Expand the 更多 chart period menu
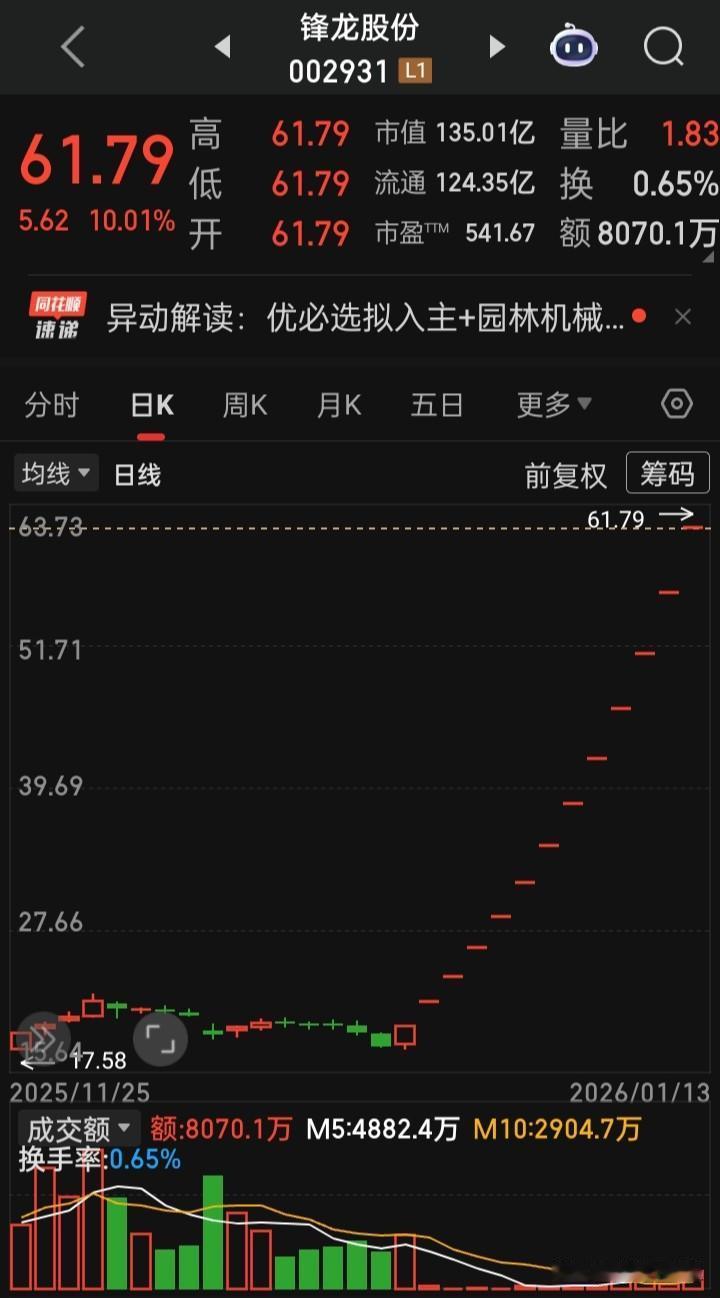This screenshot has width=720, height=1298. click(x=554, y=404)
